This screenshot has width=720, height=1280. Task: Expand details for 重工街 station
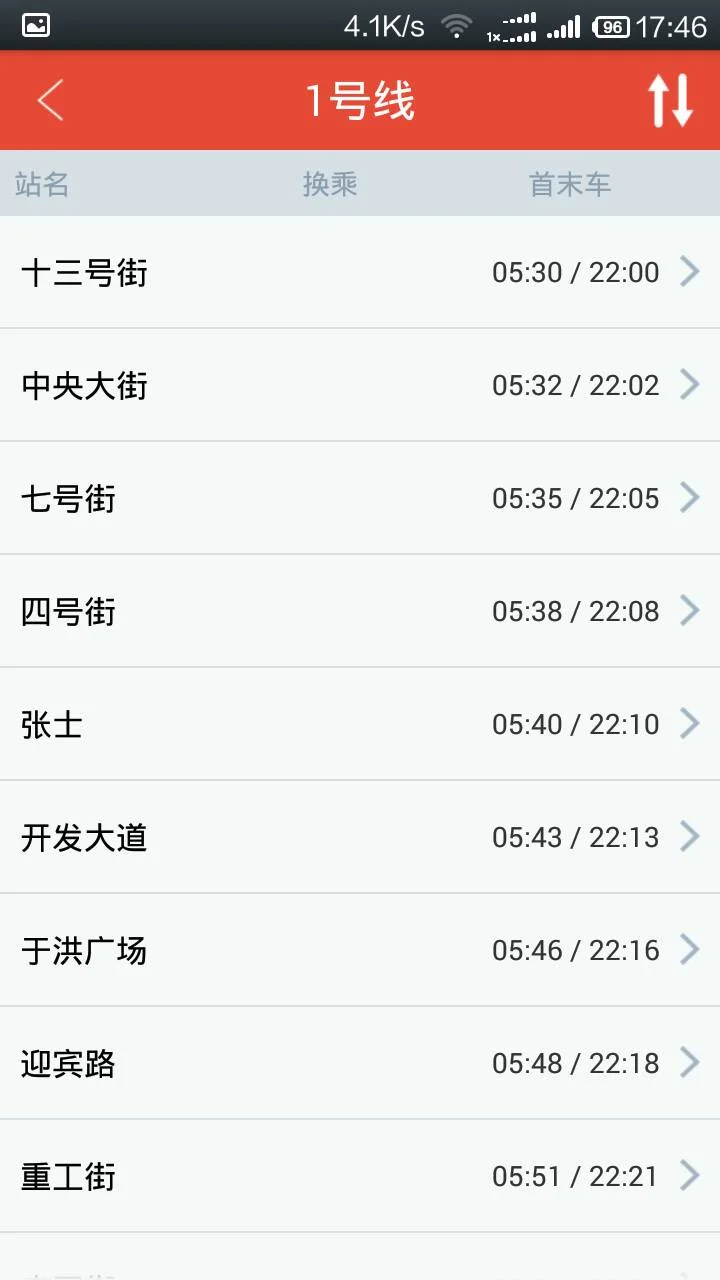[x=360, y=1176]
